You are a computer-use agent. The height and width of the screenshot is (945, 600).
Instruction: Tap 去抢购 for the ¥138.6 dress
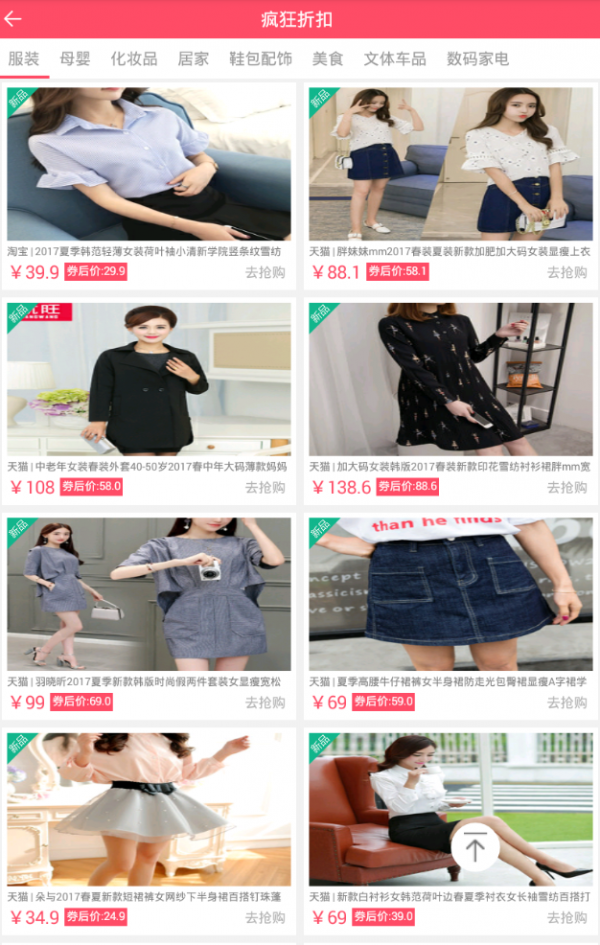[567, 487]
